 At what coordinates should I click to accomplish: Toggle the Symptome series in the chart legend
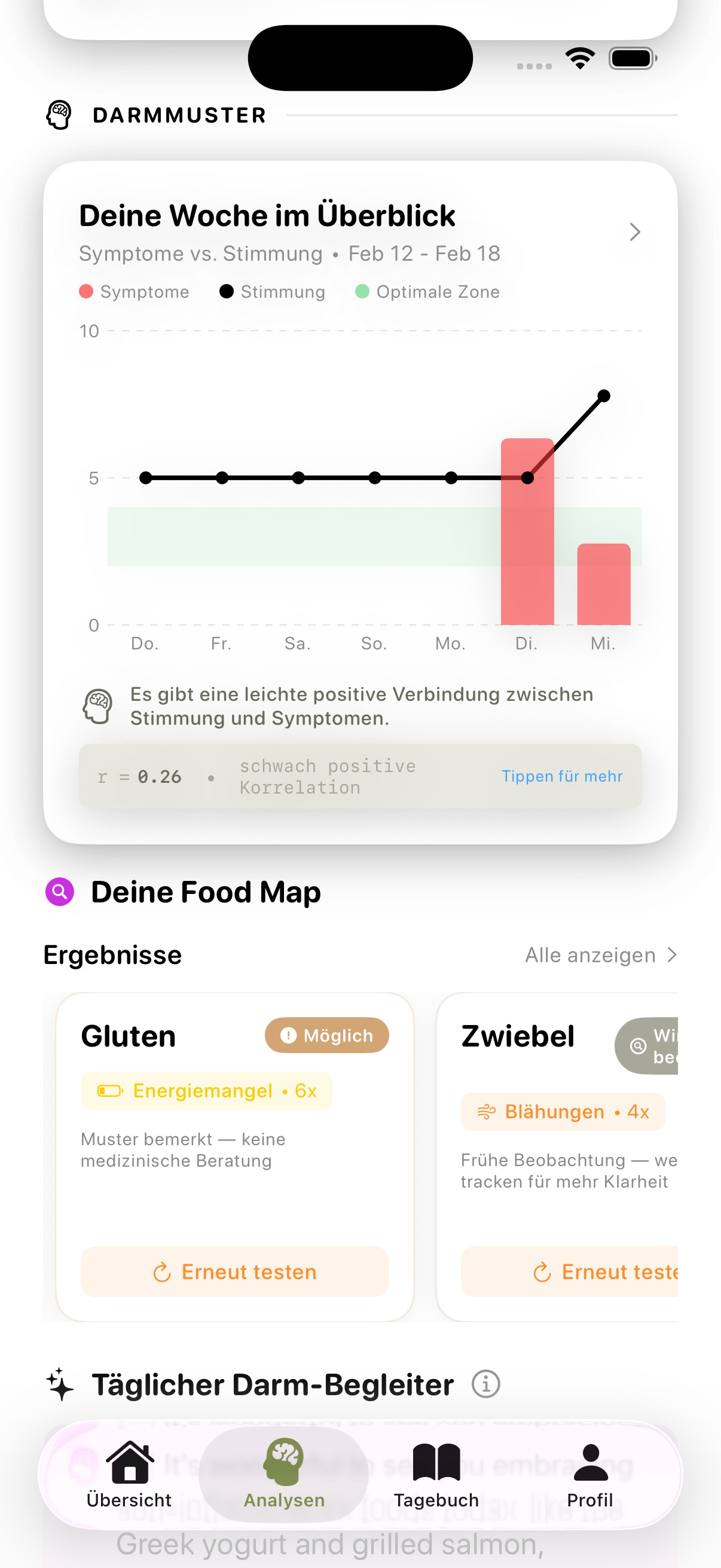(x=134, y=292)
